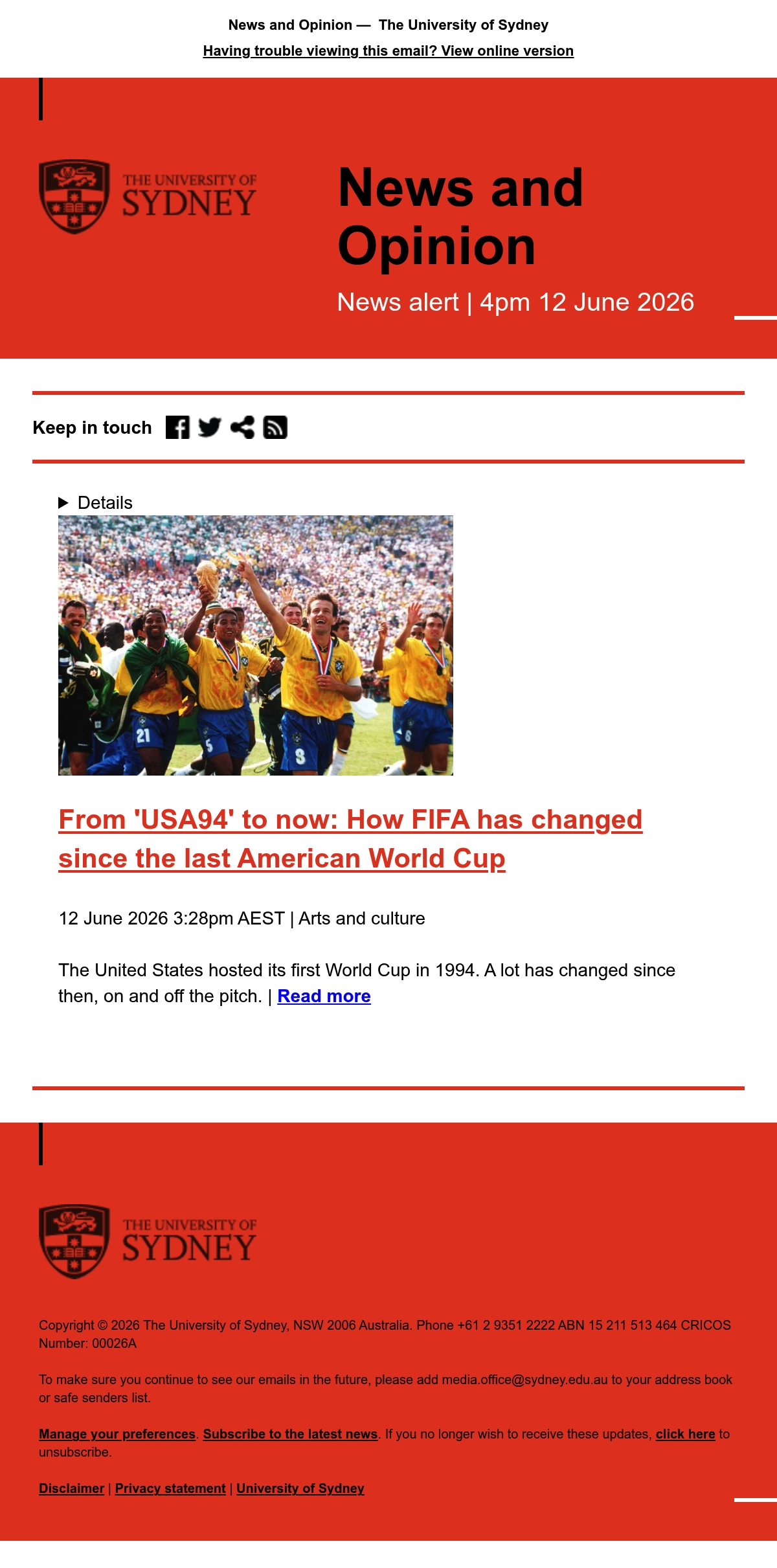Expand the Details disclosure
The height and width of the screenshot is (1568, 777).
click(95, 503)
